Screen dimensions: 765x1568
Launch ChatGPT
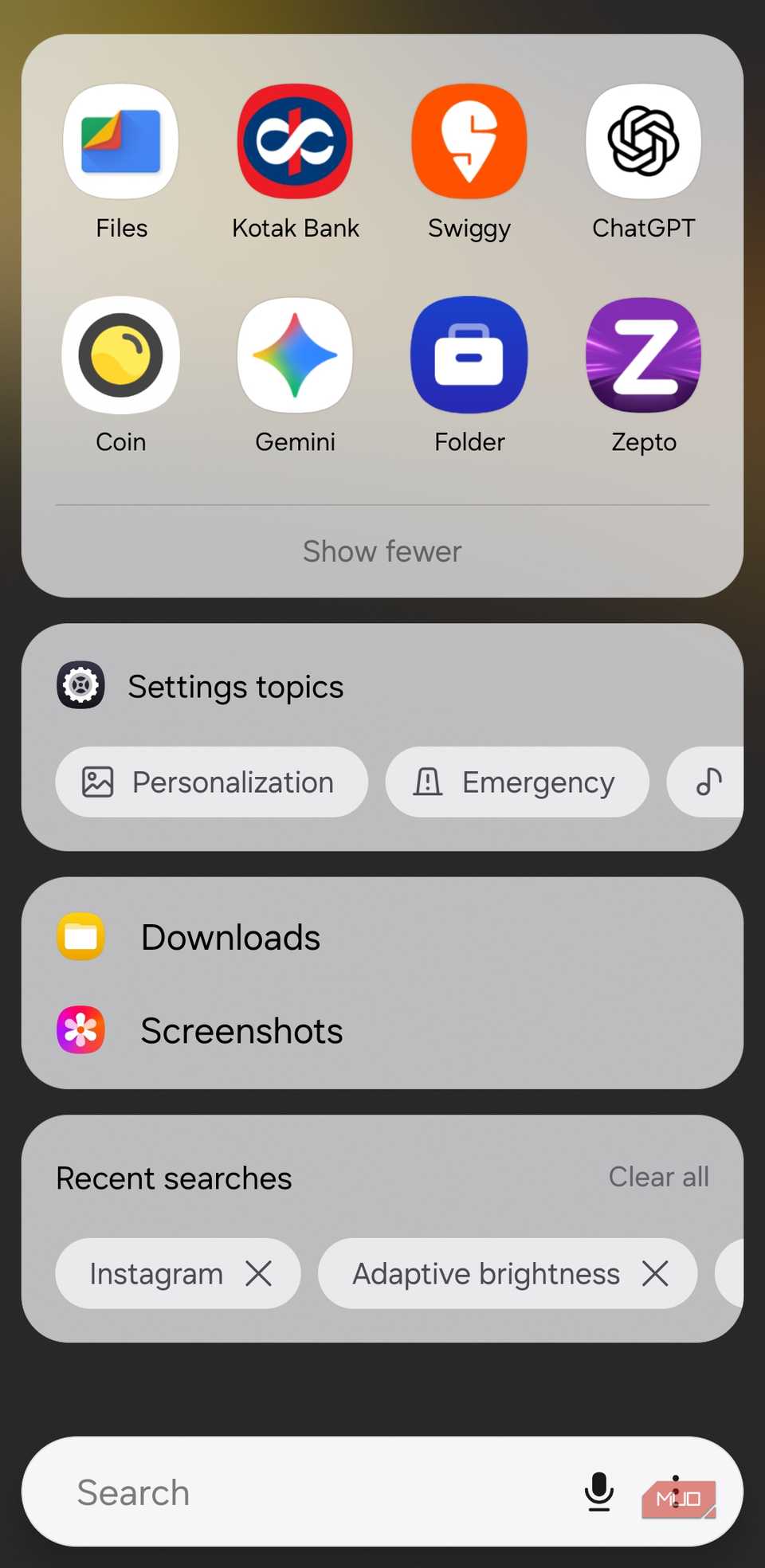643,143
